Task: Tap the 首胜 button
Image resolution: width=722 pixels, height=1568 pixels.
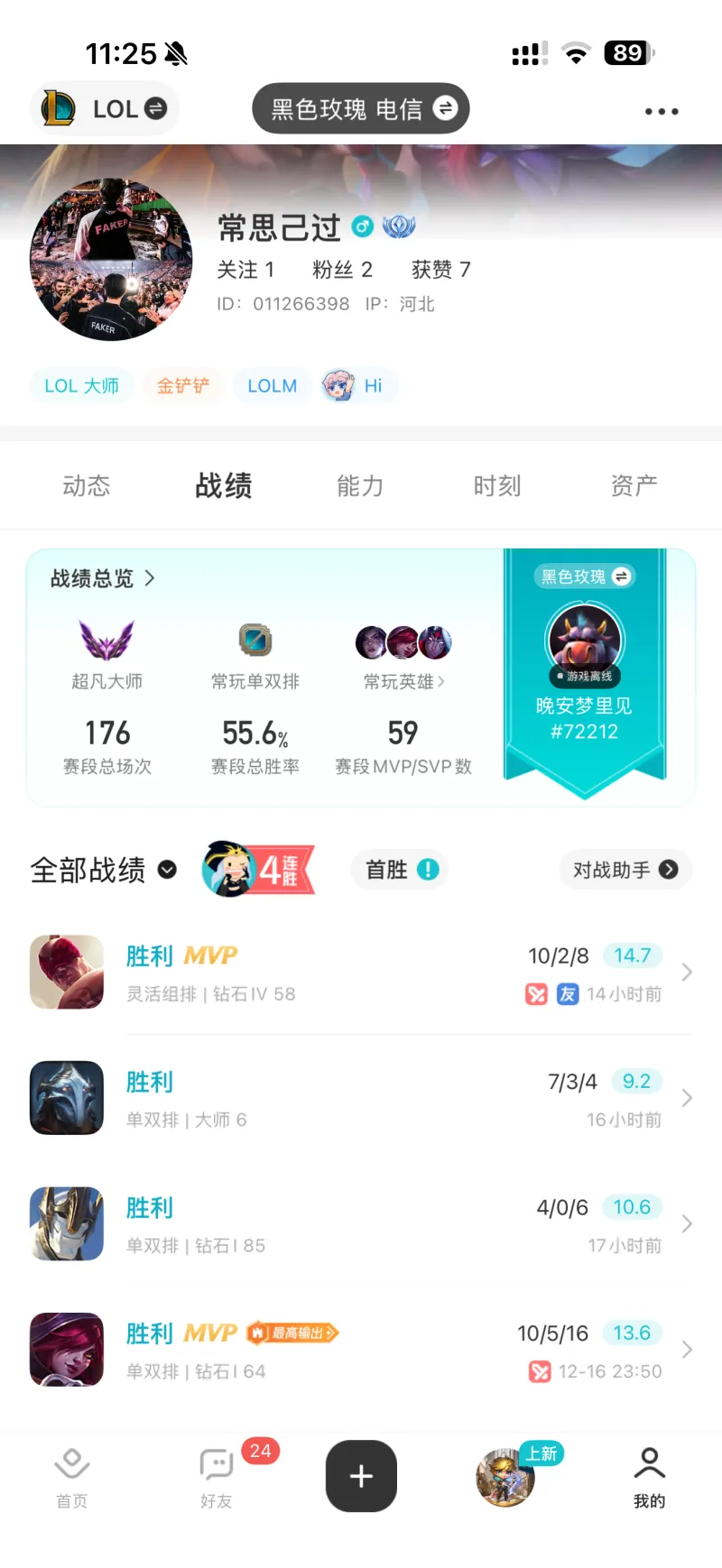Action: (x=400, y=870)
